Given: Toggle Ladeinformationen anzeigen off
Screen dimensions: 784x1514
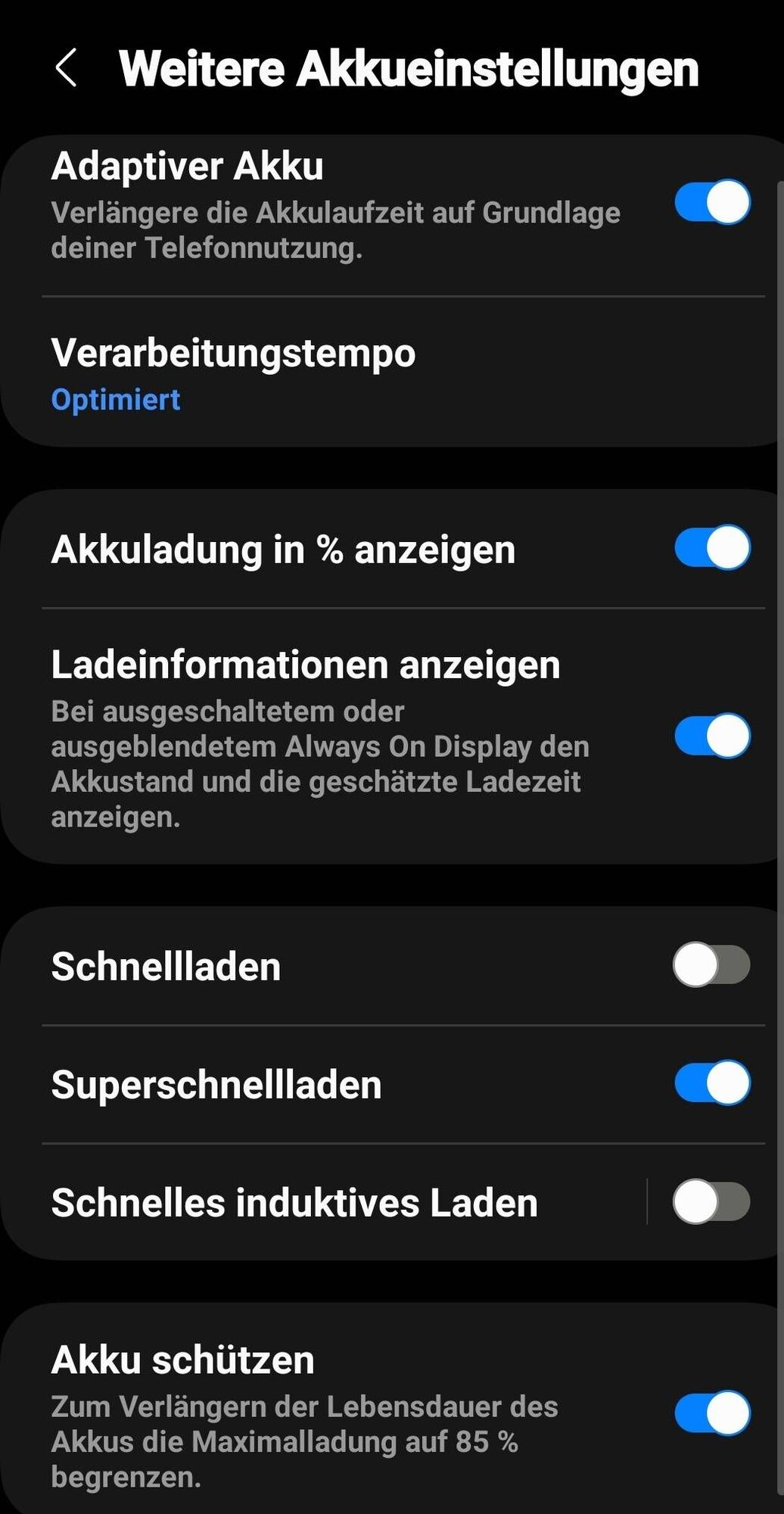Looking at the screenshot, I should (x=711, y=735).
